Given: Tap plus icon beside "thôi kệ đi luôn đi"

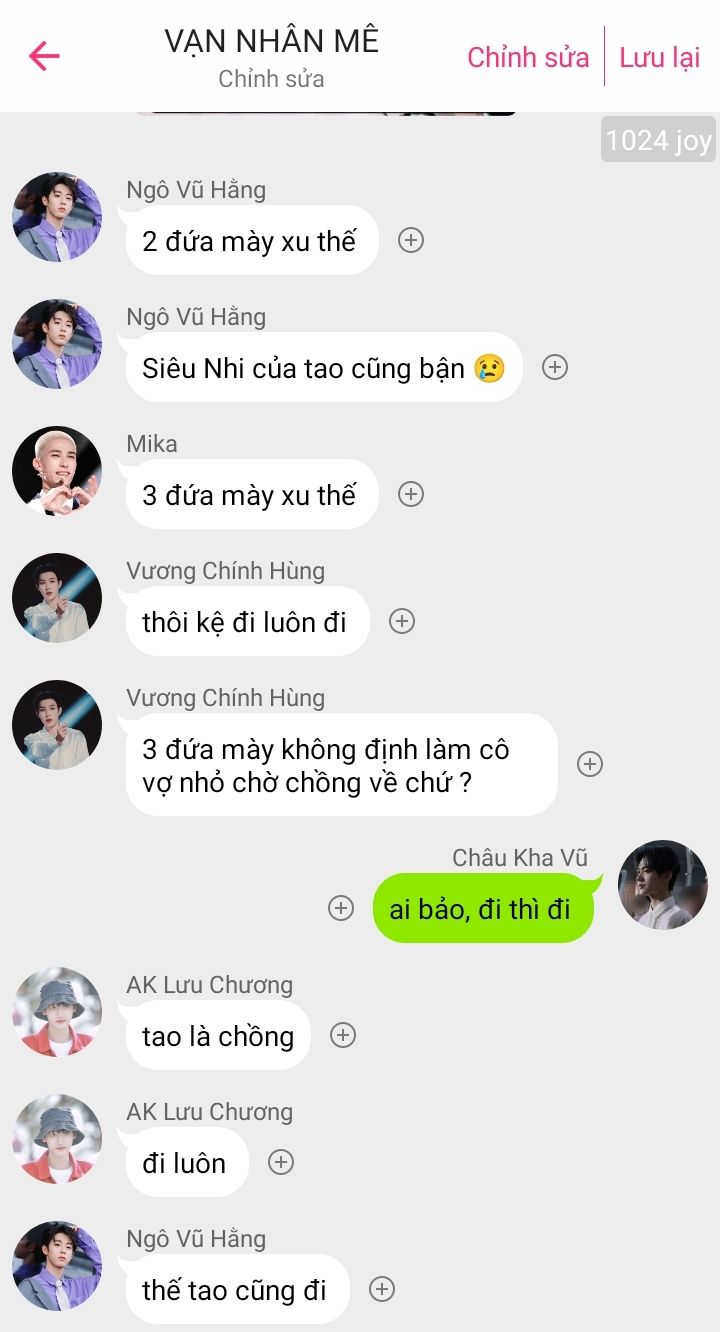Looking at the screenshot, I should 402,621.
